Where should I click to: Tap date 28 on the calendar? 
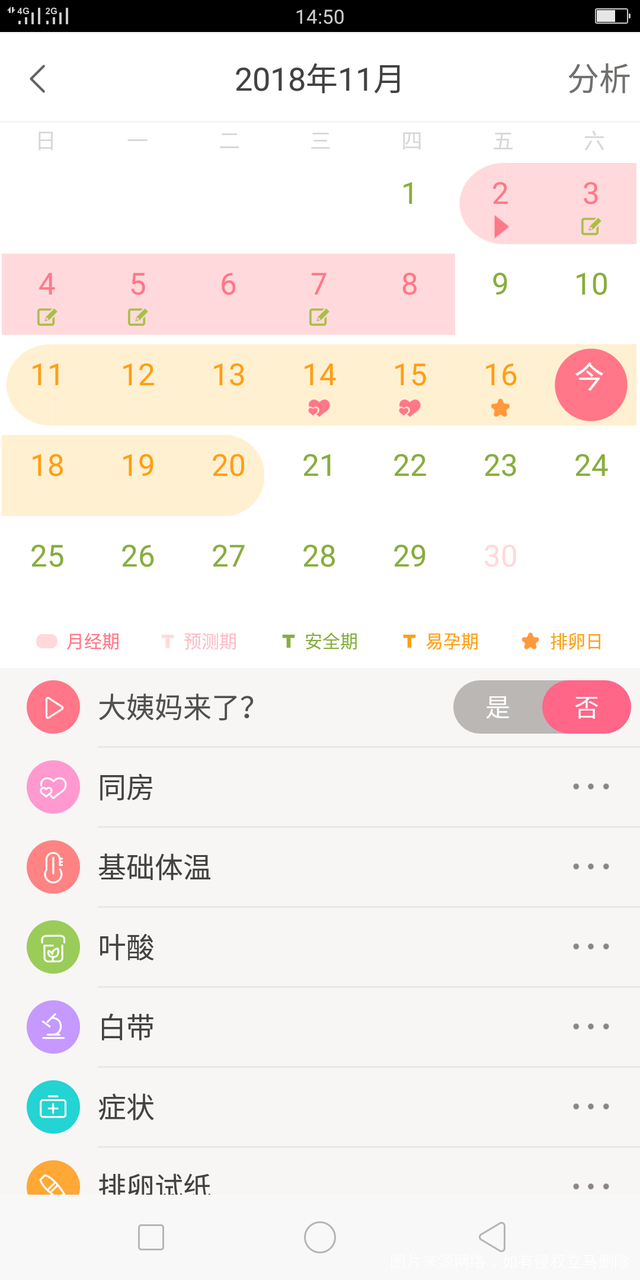319,556
